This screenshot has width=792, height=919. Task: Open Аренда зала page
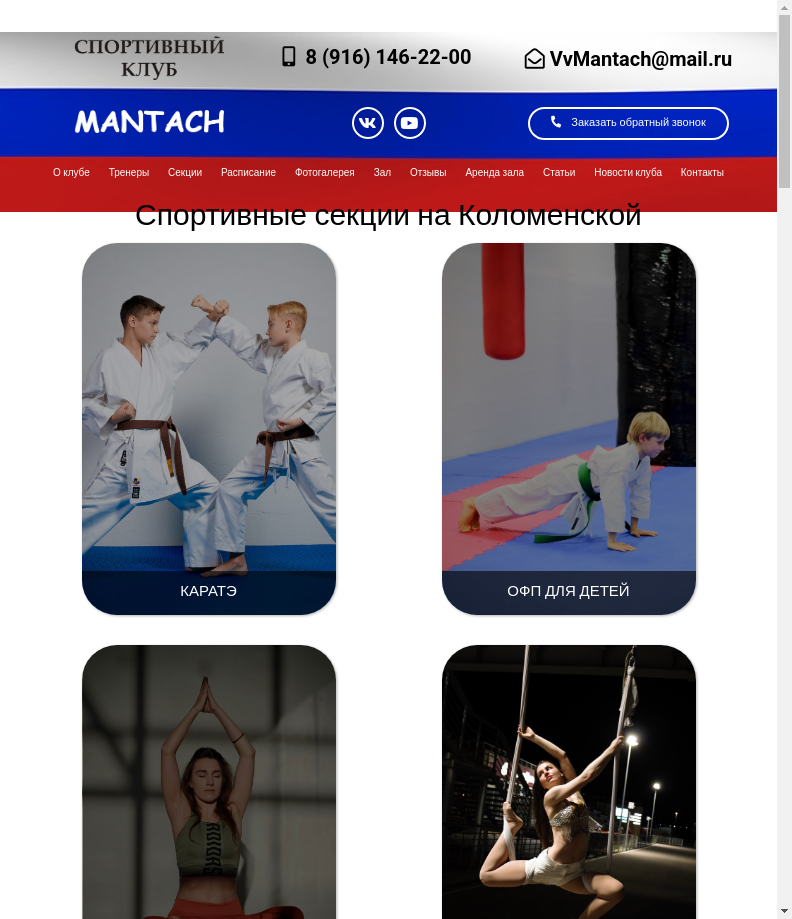pos(494,172)
